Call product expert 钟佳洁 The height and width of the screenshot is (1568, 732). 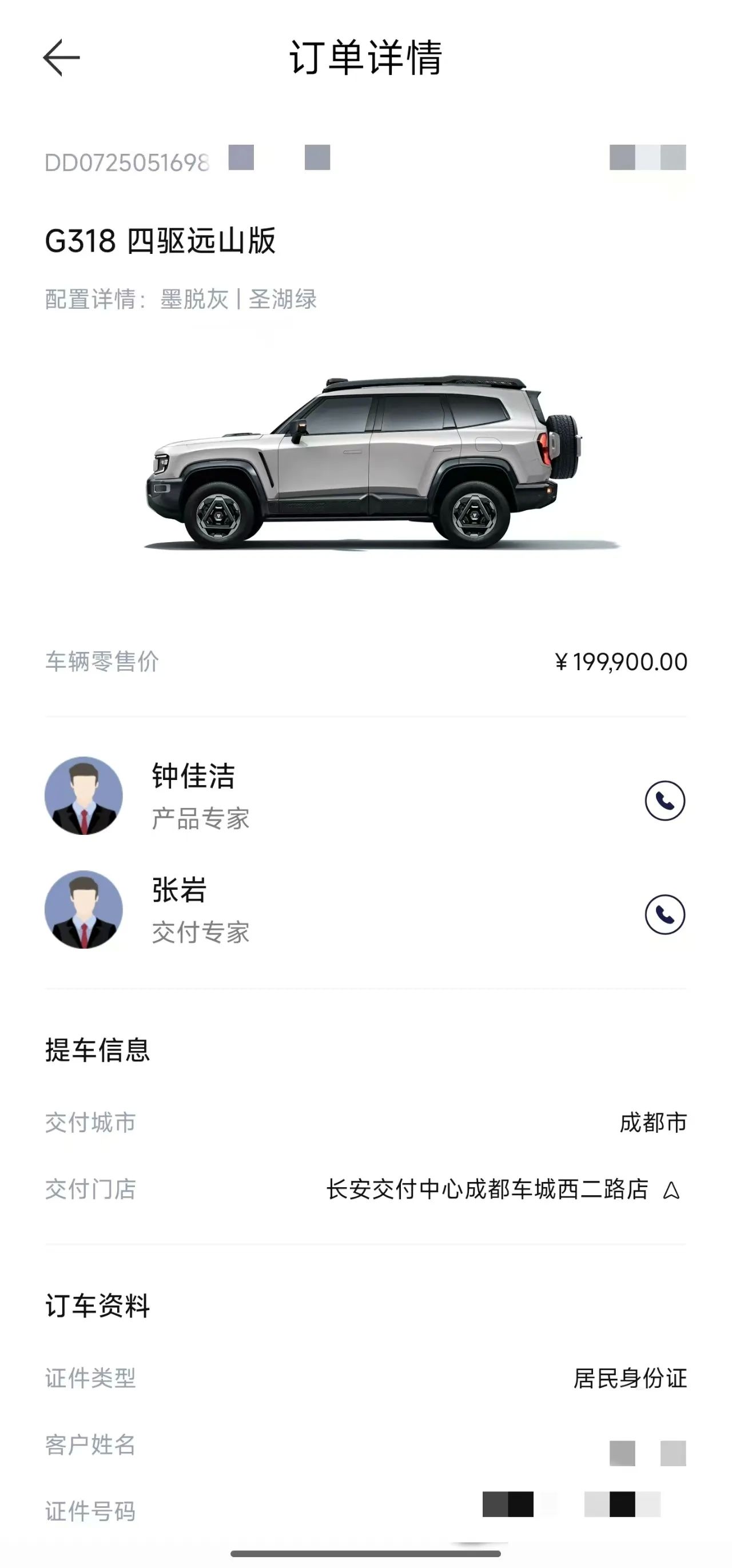point(665,801)
